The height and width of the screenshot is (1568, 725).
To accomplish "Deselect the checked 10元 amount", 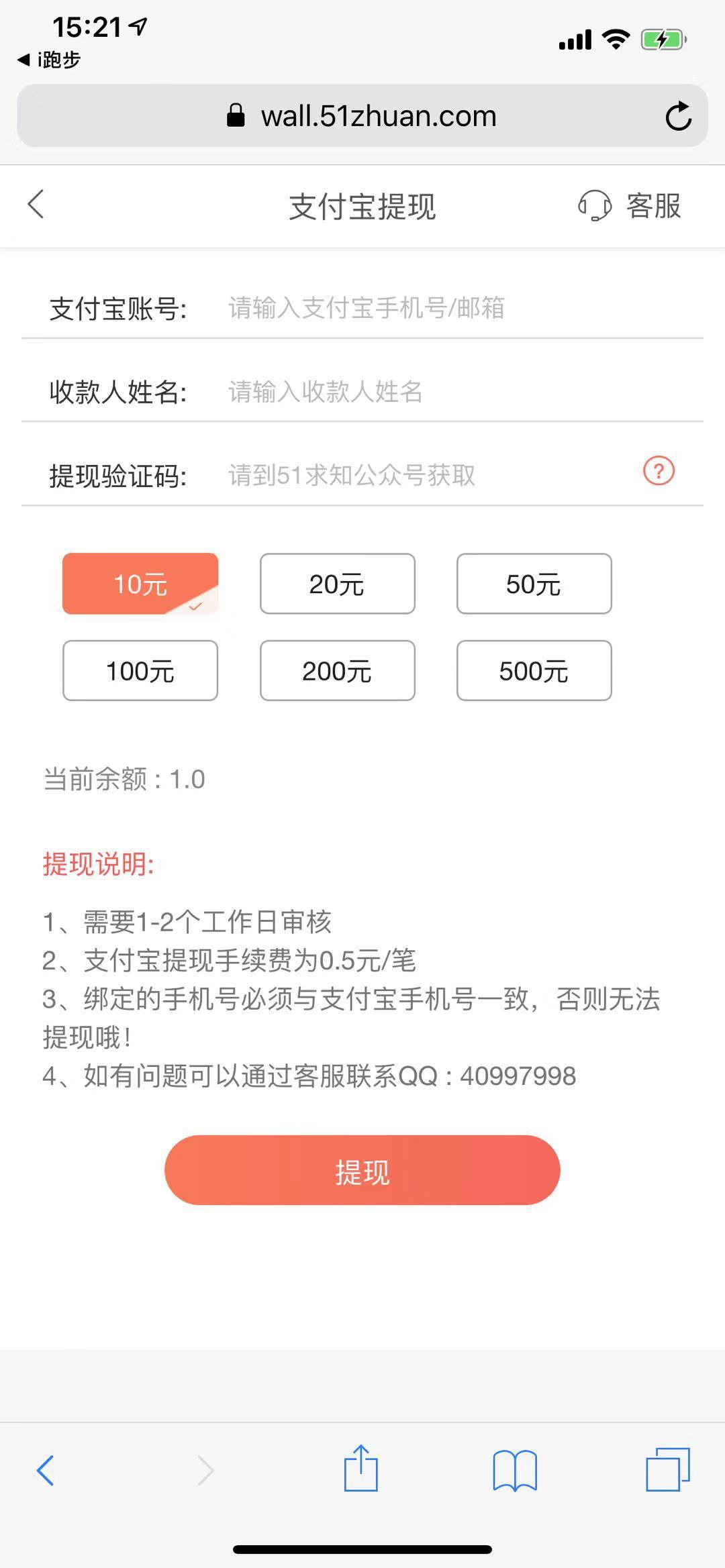I will [140, 584].
